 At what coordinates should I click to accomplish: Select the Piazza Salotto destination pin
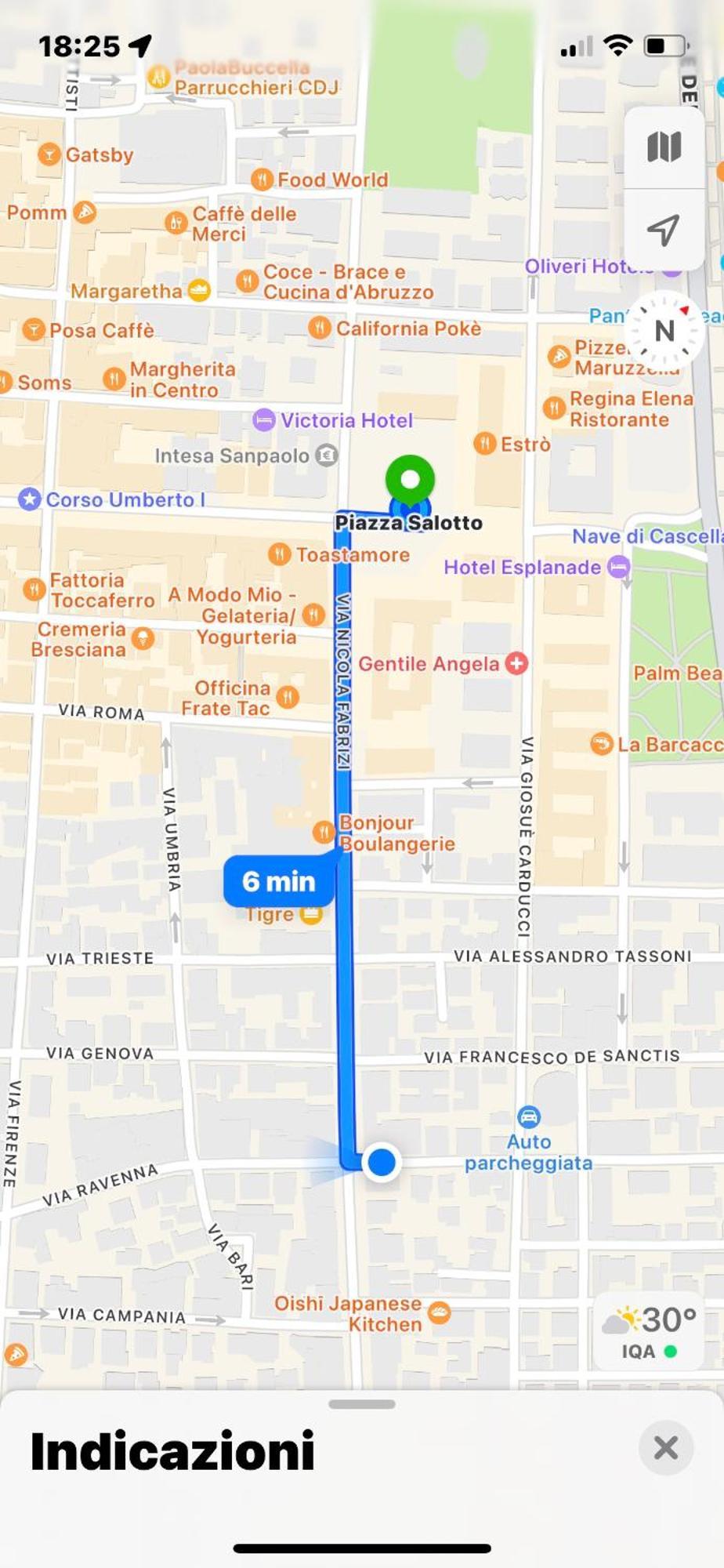(410, 479)
